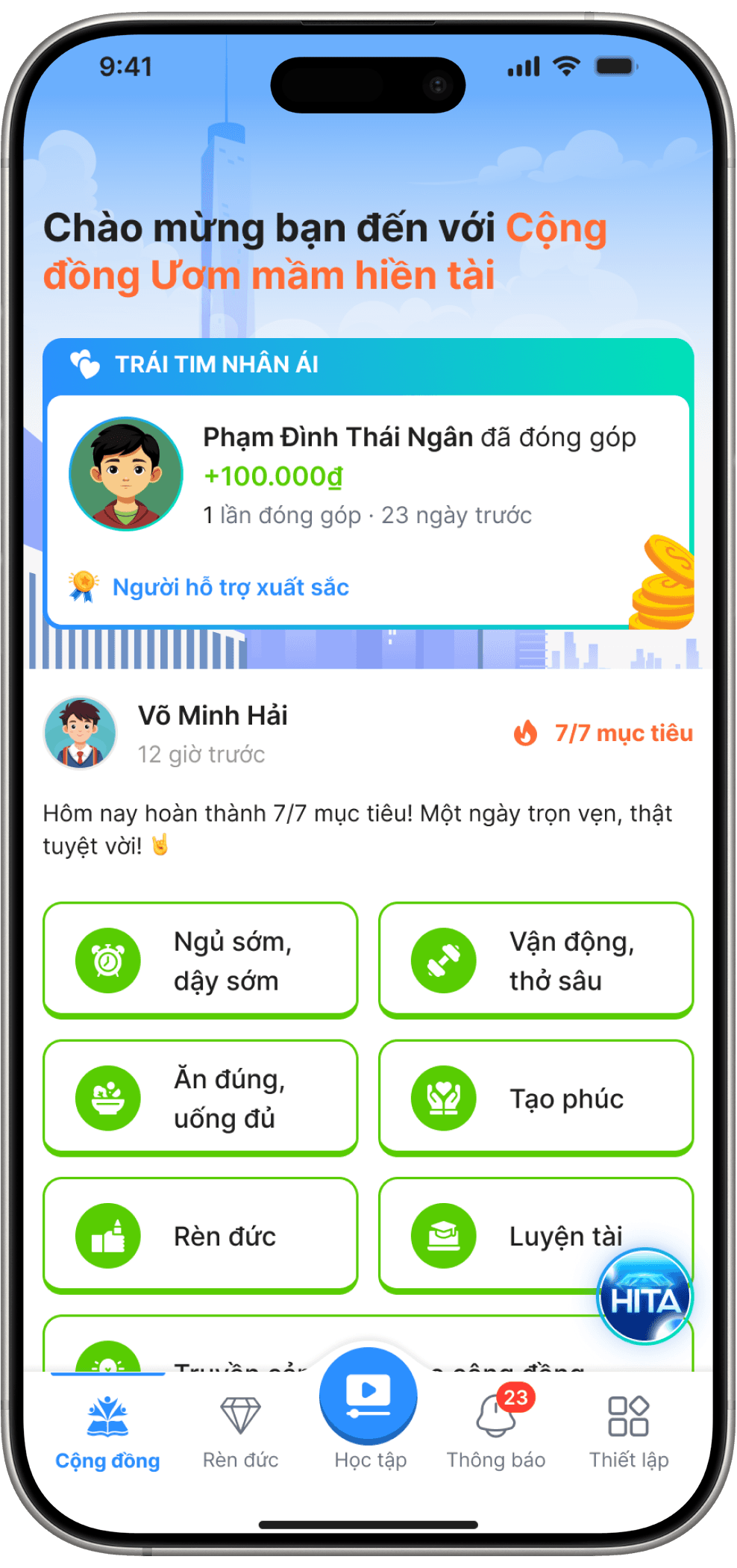
Task: Open the HITA floating button
Action: (643, 1298)
